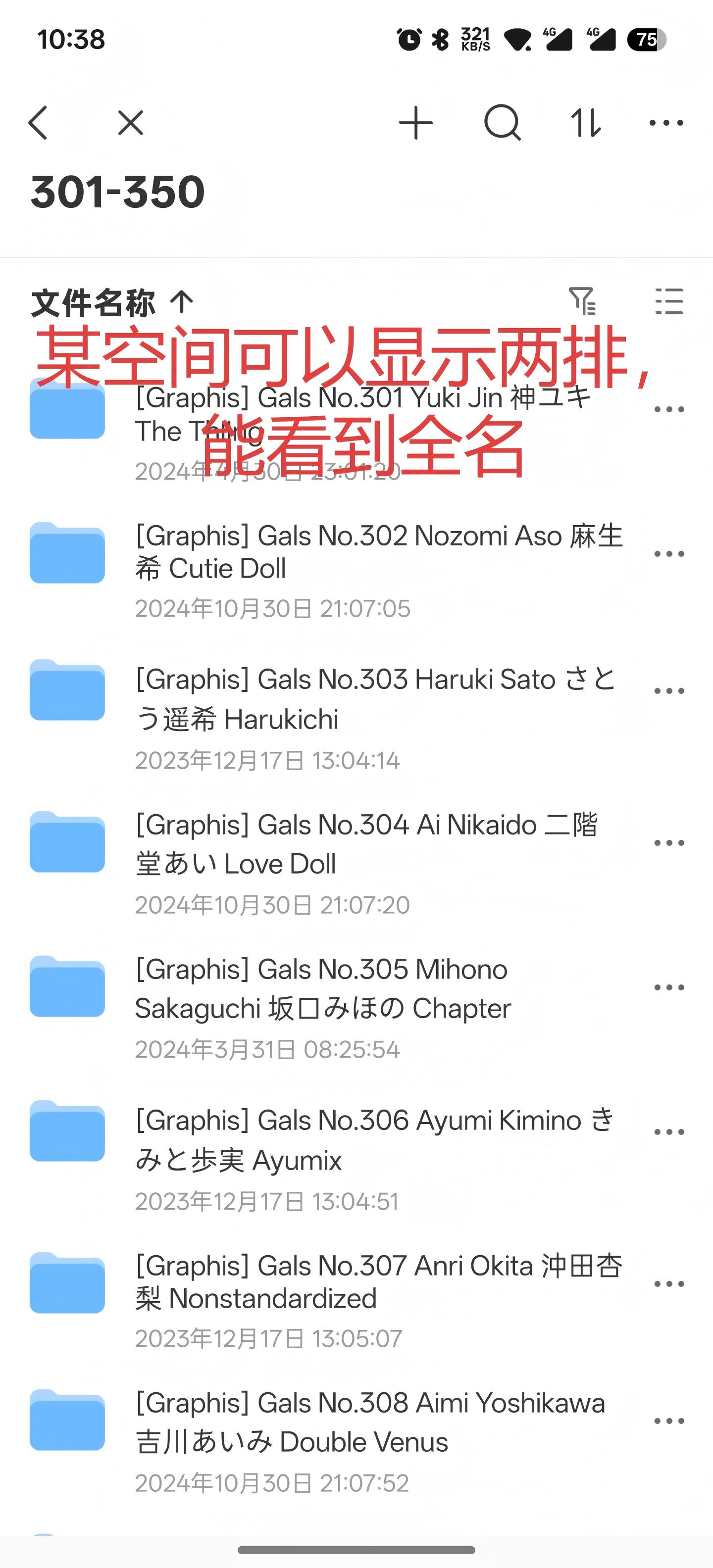Viewport: 713px width, 1568px height.
Task: Tap the back arrow to return
Action: coord(38,122)
